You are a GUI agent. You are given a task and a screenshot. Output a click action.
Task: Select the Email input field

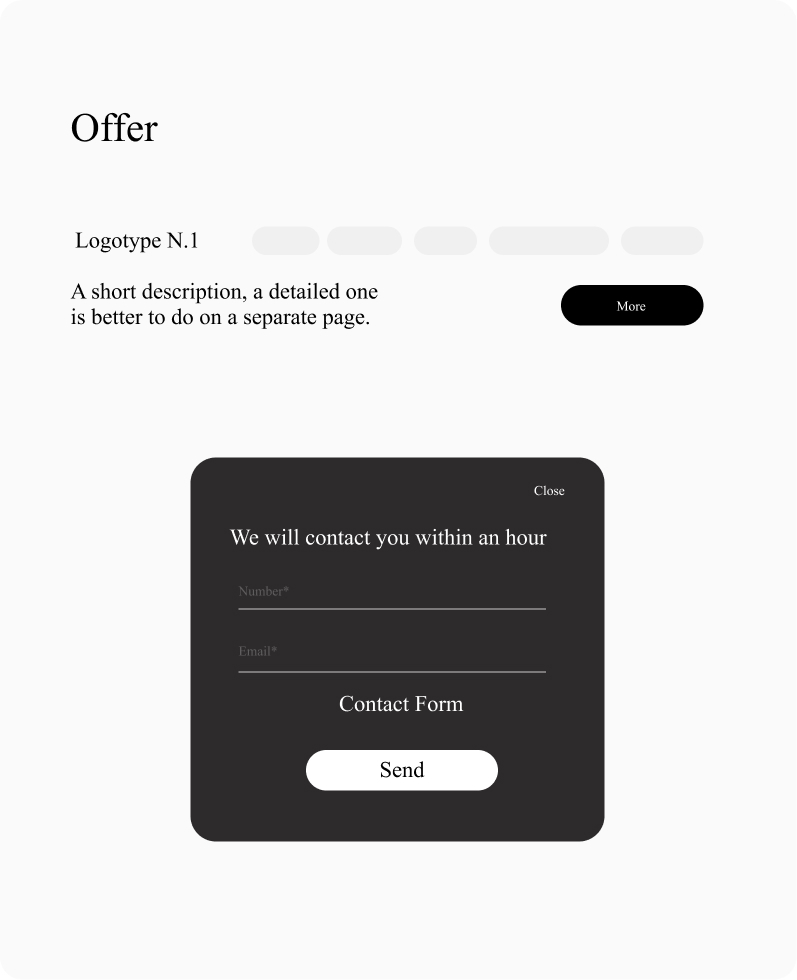[391, 652]
